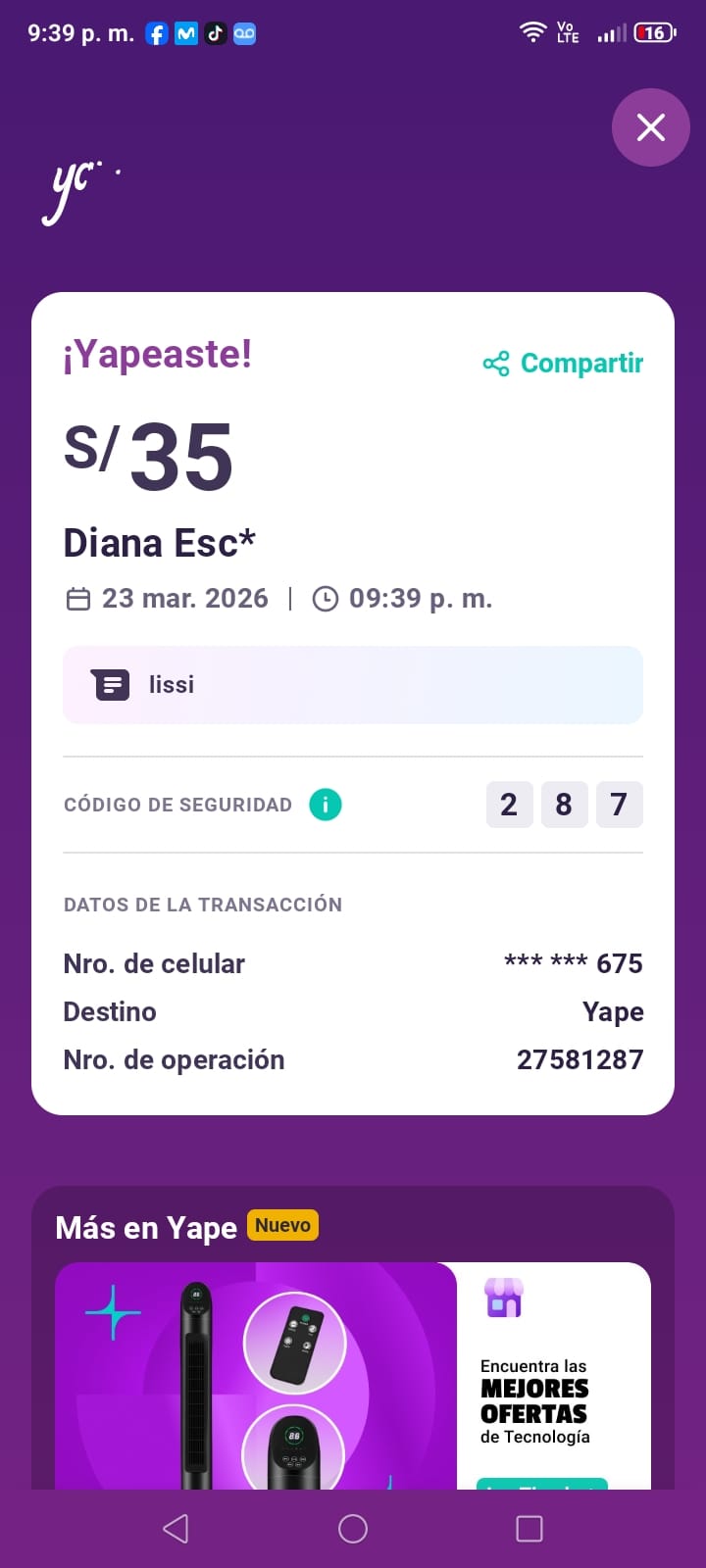Go back with the system back button
This screenshot has height=1568, width=706.
[x=176, y=1529]
